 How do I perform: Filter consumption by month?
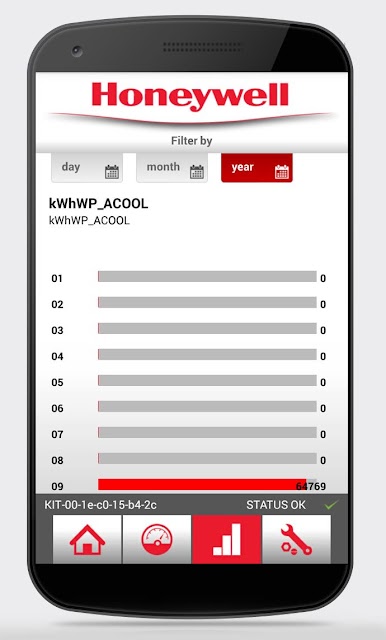click(172, 168)
